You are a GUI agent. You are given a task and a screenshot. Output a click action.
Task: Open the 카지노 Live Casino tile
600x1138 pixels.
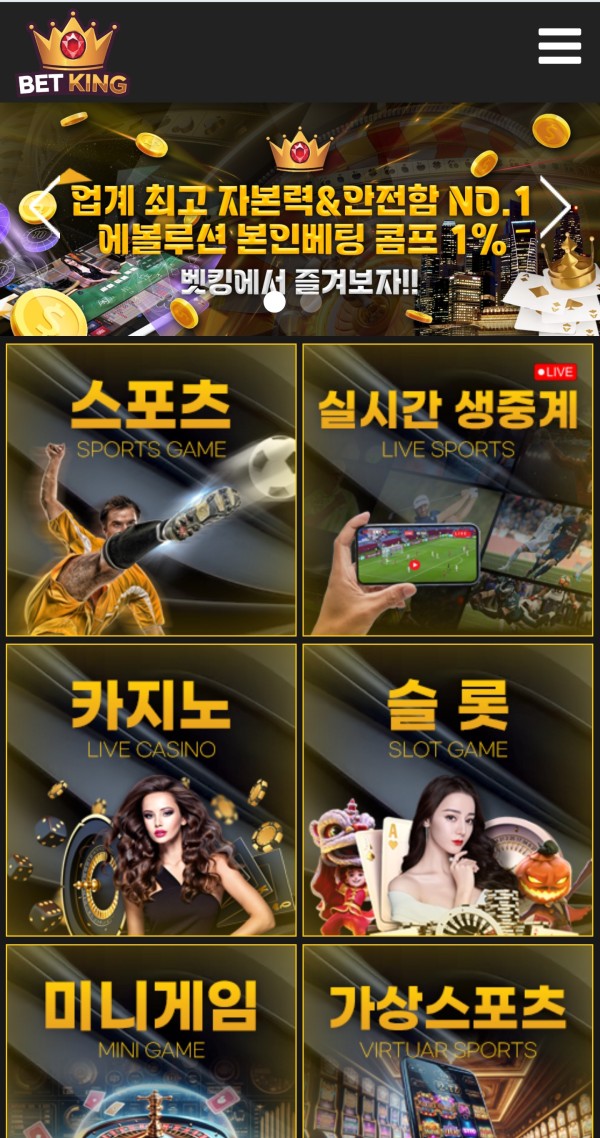(x=152, y=790)
